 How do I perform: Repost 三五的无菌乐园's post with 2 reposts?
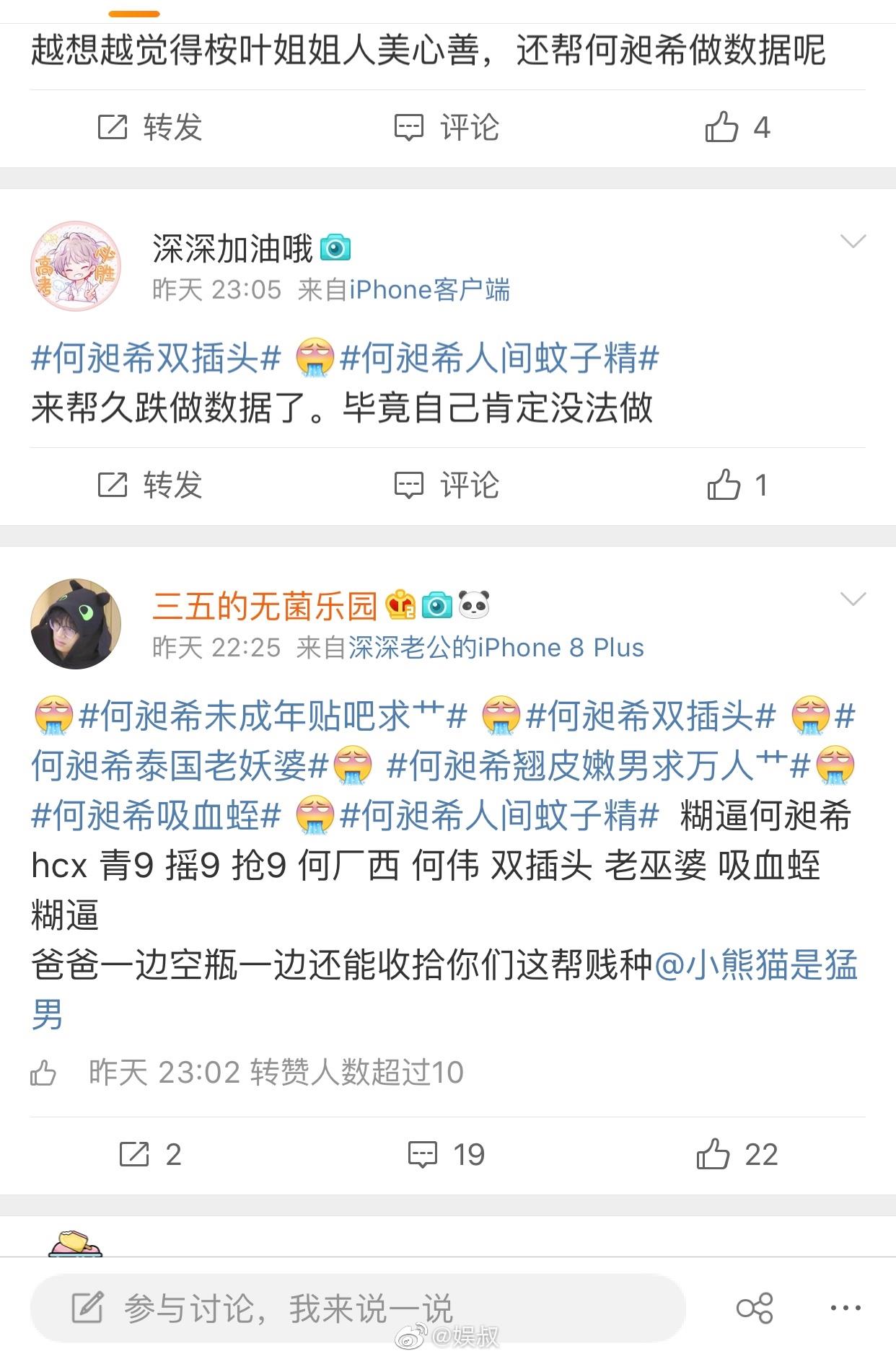coord(150,1155)
